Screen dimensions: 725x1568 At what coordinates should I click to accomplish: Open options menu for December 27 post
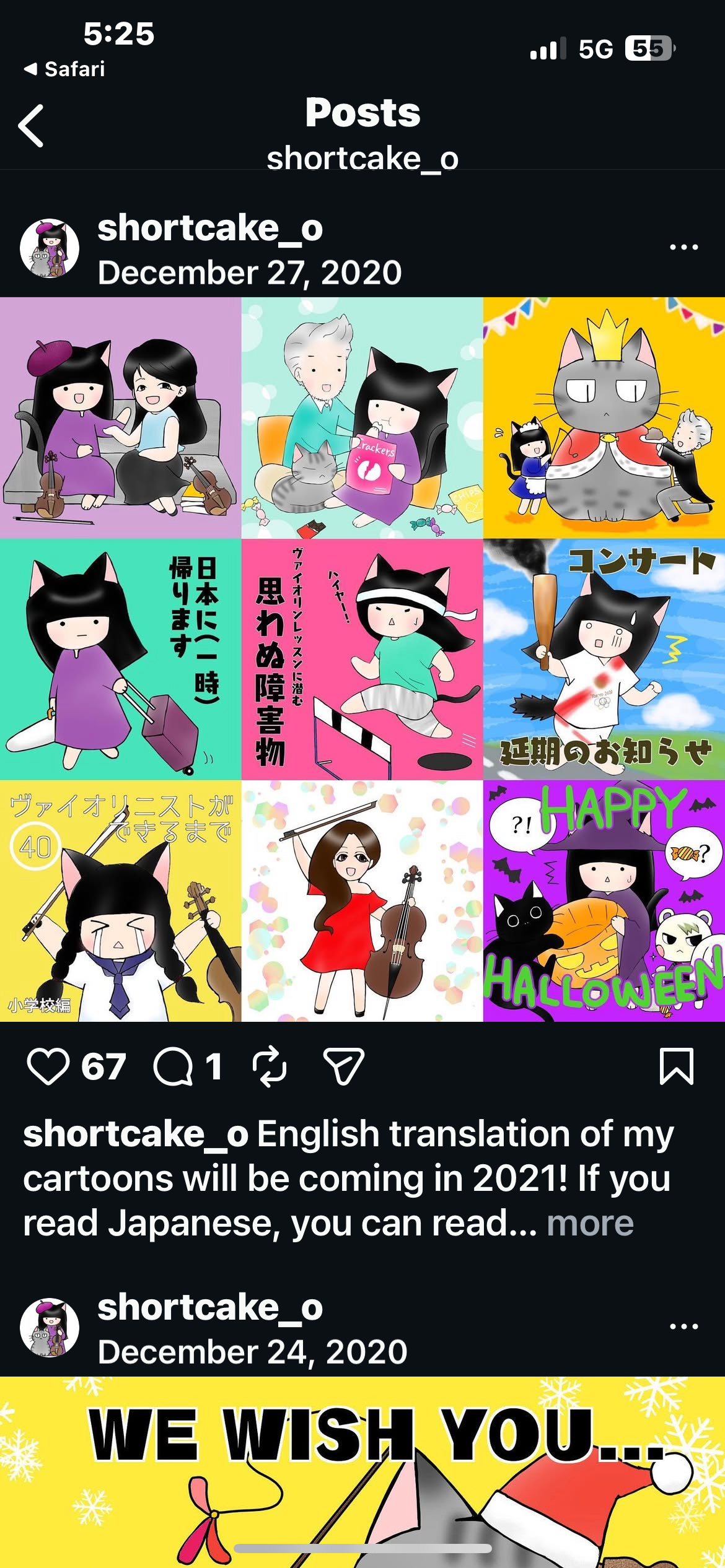click(x=683, y=247)
